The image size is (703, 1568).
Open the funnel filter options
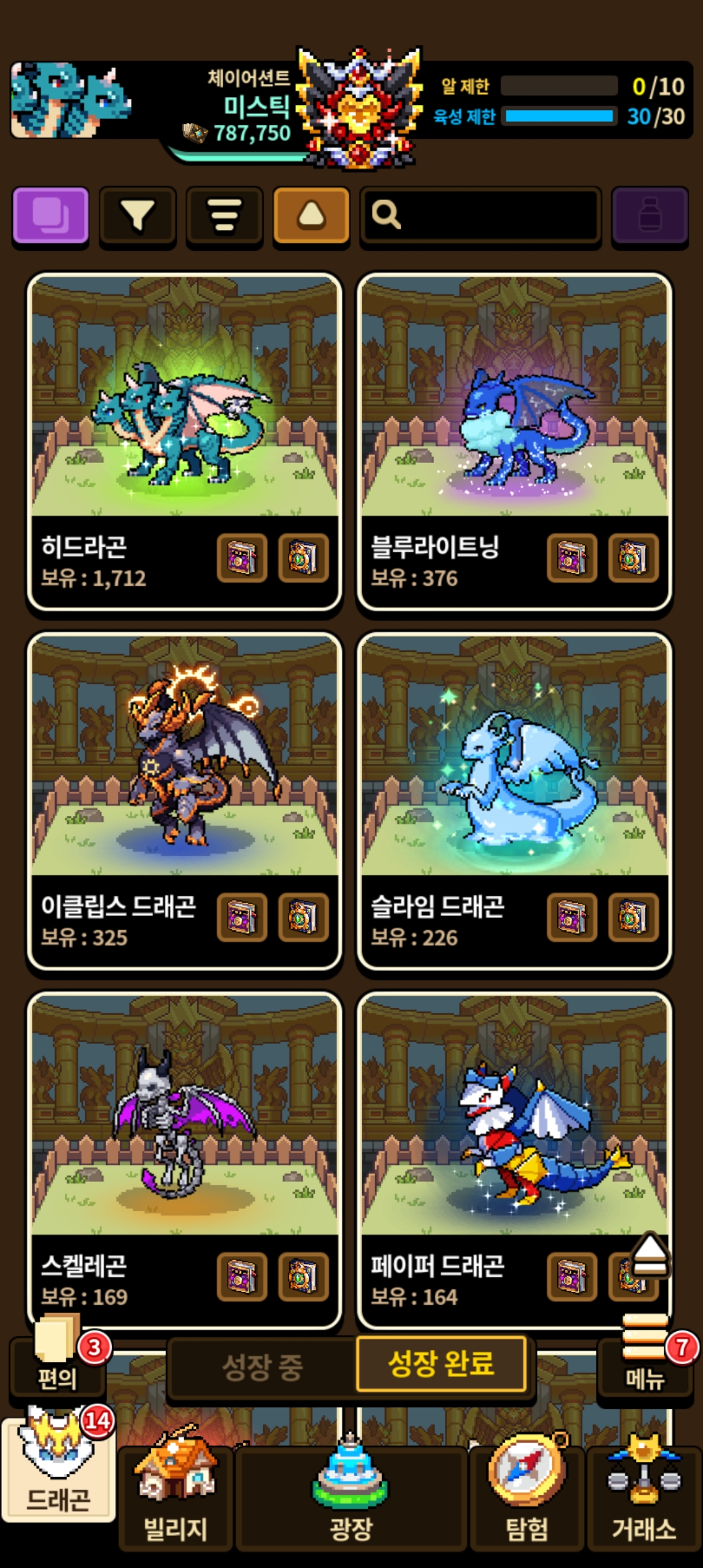[137, 215]
